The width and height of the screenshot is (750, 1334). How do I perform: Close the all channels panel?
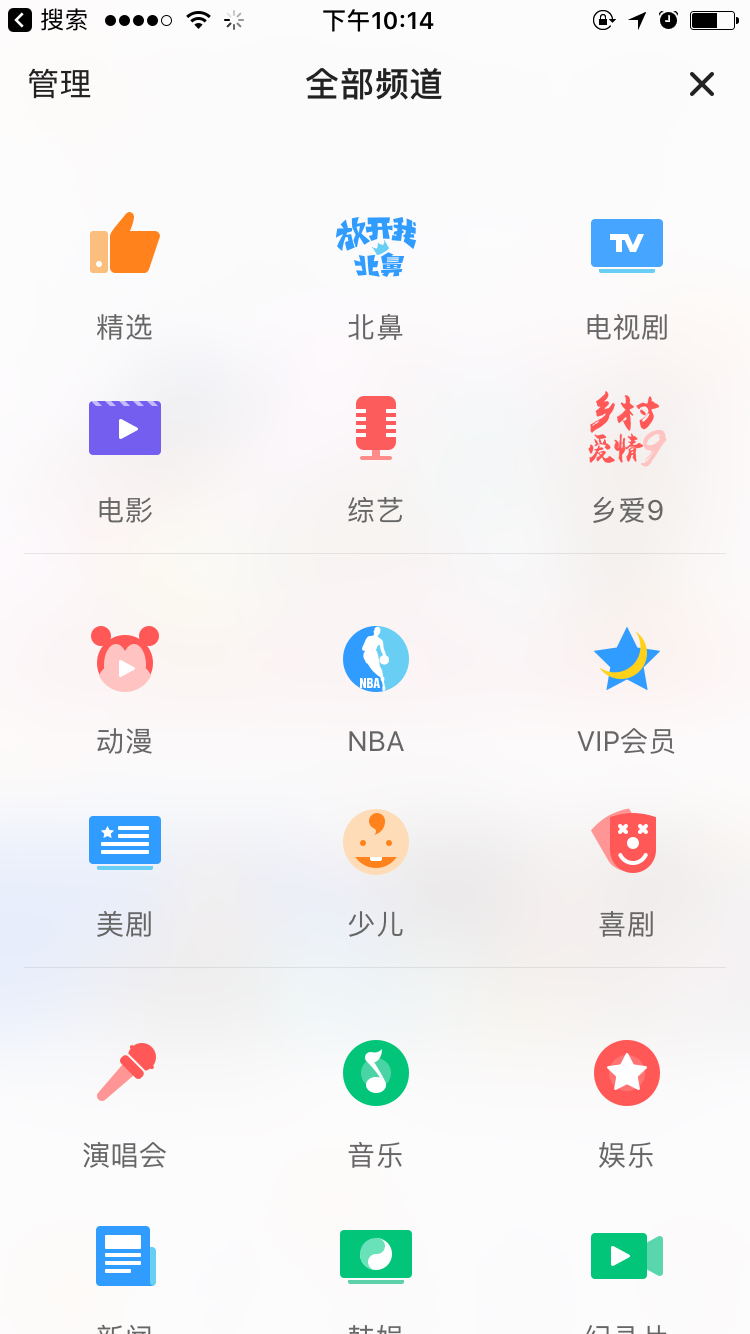coord(702,85)
